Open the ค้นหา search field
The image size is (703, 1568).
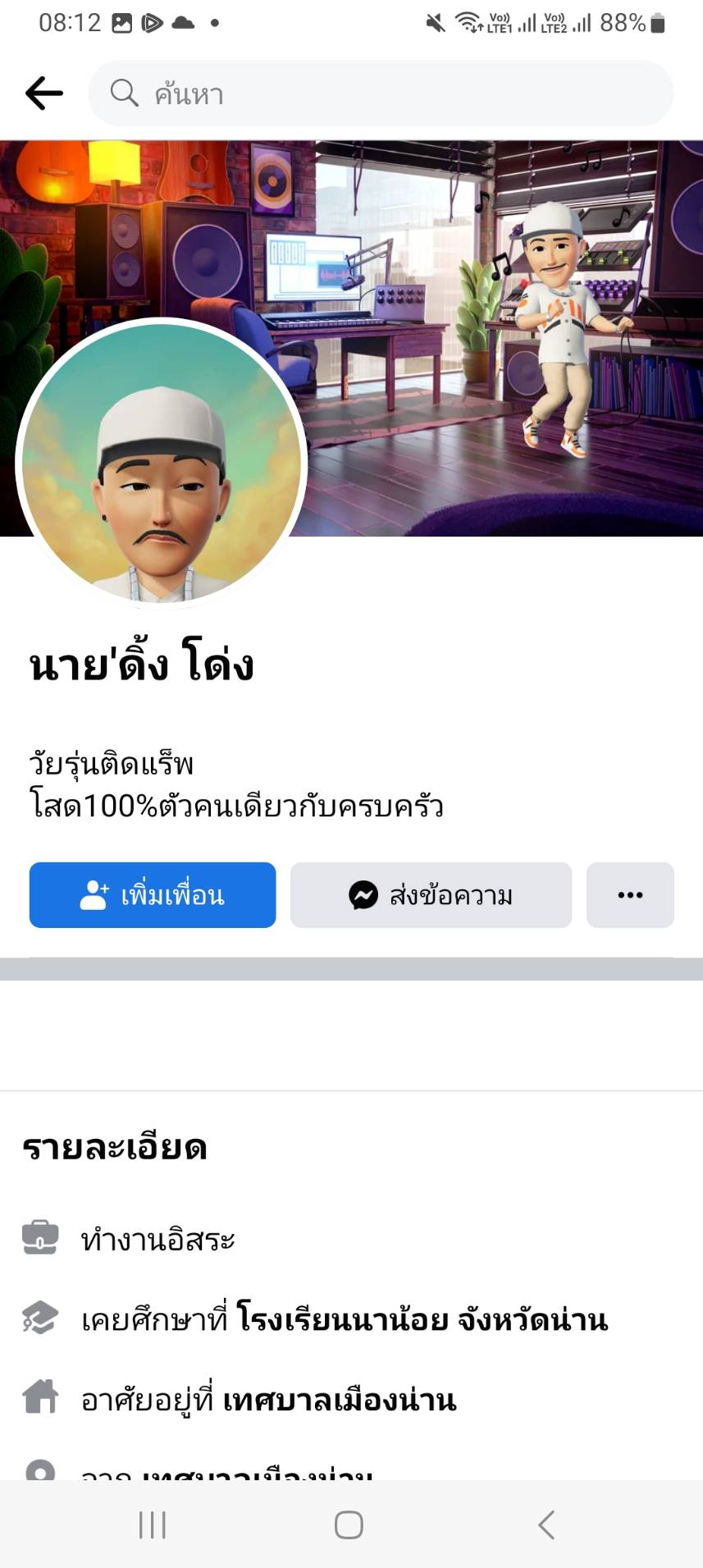[x=381, y=94]
